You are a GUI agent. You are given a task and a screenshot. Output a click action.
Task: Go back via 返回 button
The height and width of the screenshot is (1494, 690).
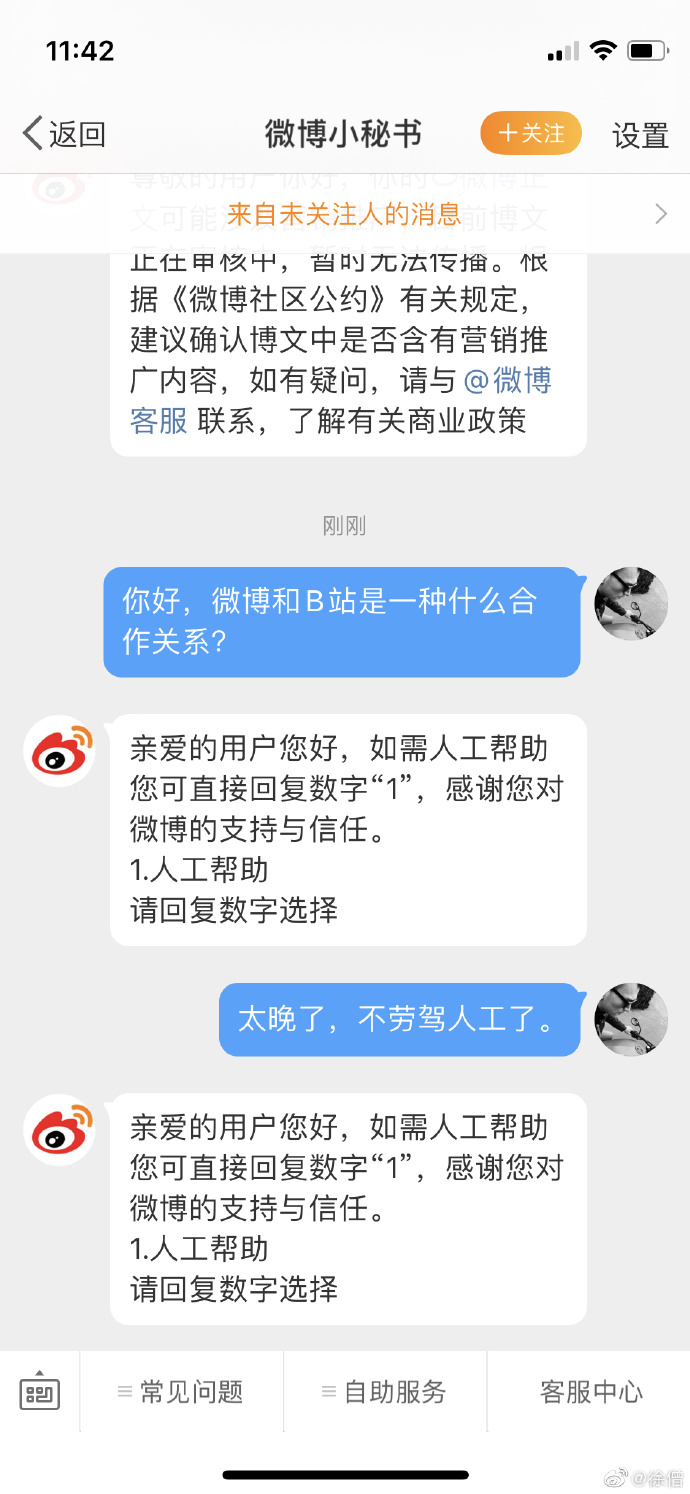point(64,134)
